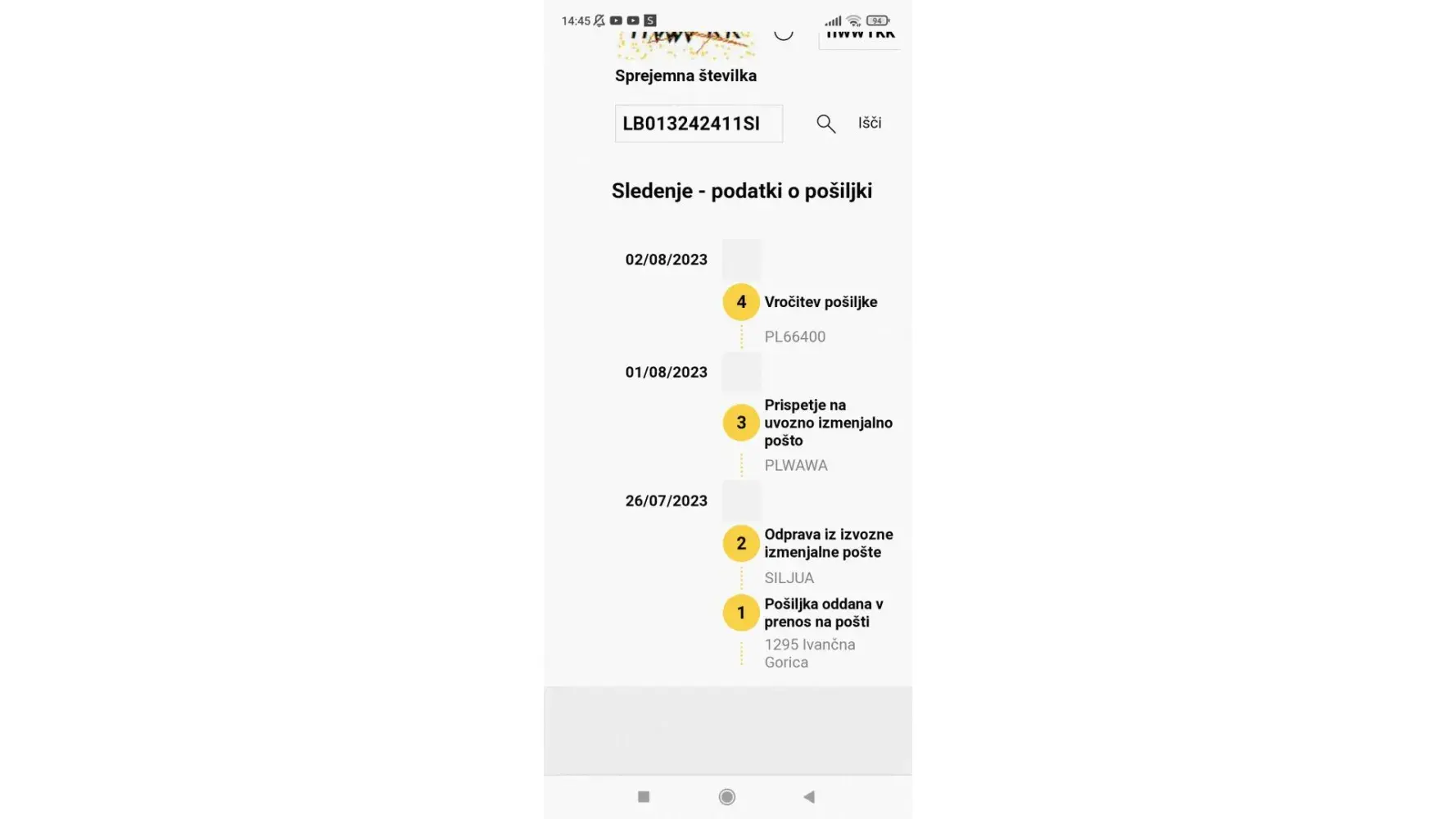This screenshot has width=1456, height=819.
Task: Tap the captcha code input field
Action: tap(859, 37)
